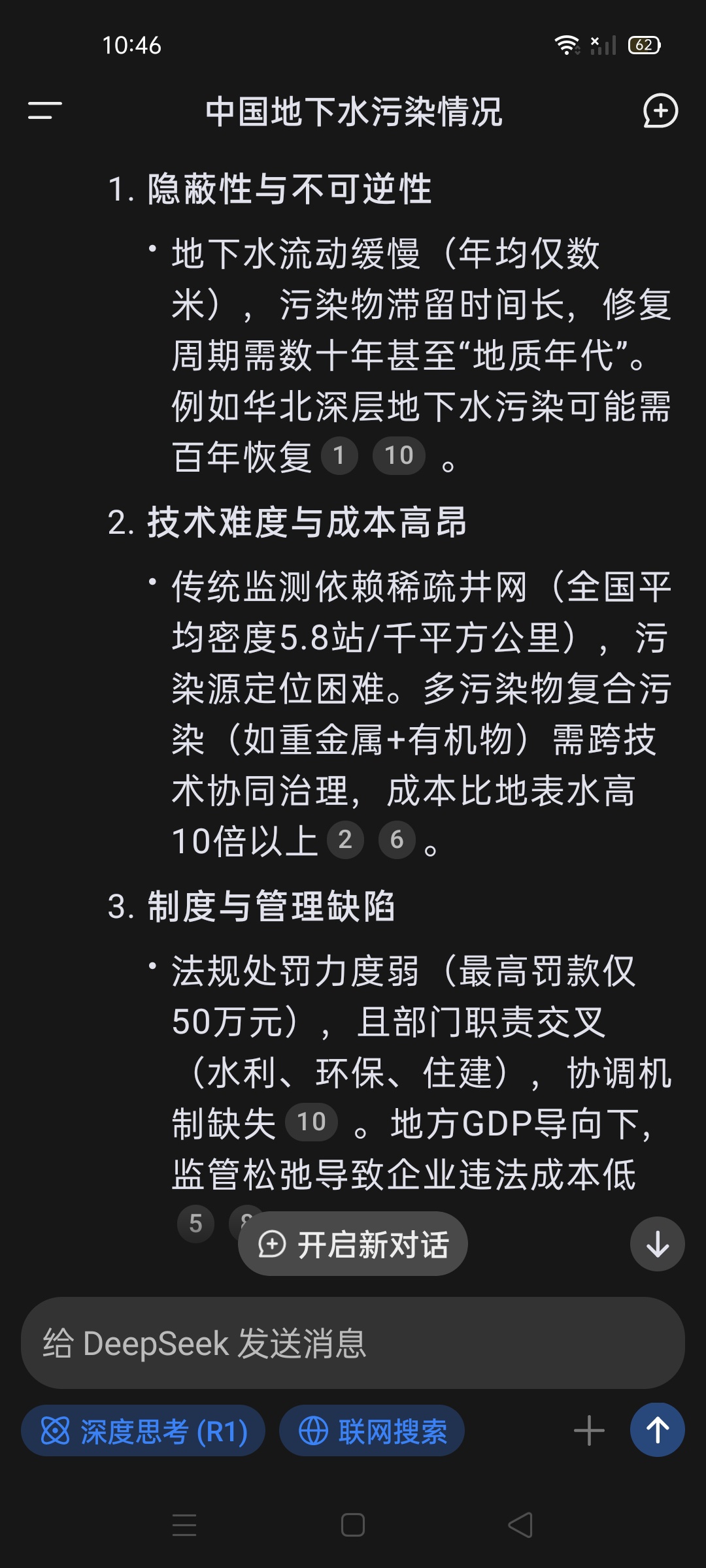This screenshot has width=706, height=1568.
Task: Toggle 联网搜索 web search
Action: [372, 1431]
